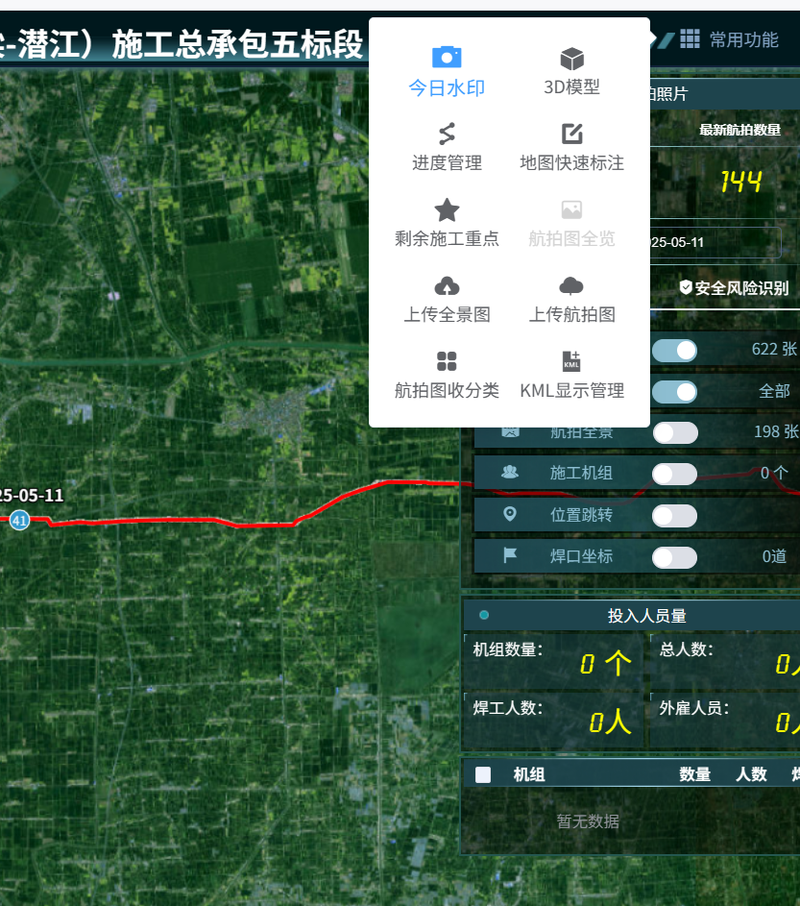Turn on the 施工机组 switch
The width and height of the screenshot is (800, 906).
675,473
